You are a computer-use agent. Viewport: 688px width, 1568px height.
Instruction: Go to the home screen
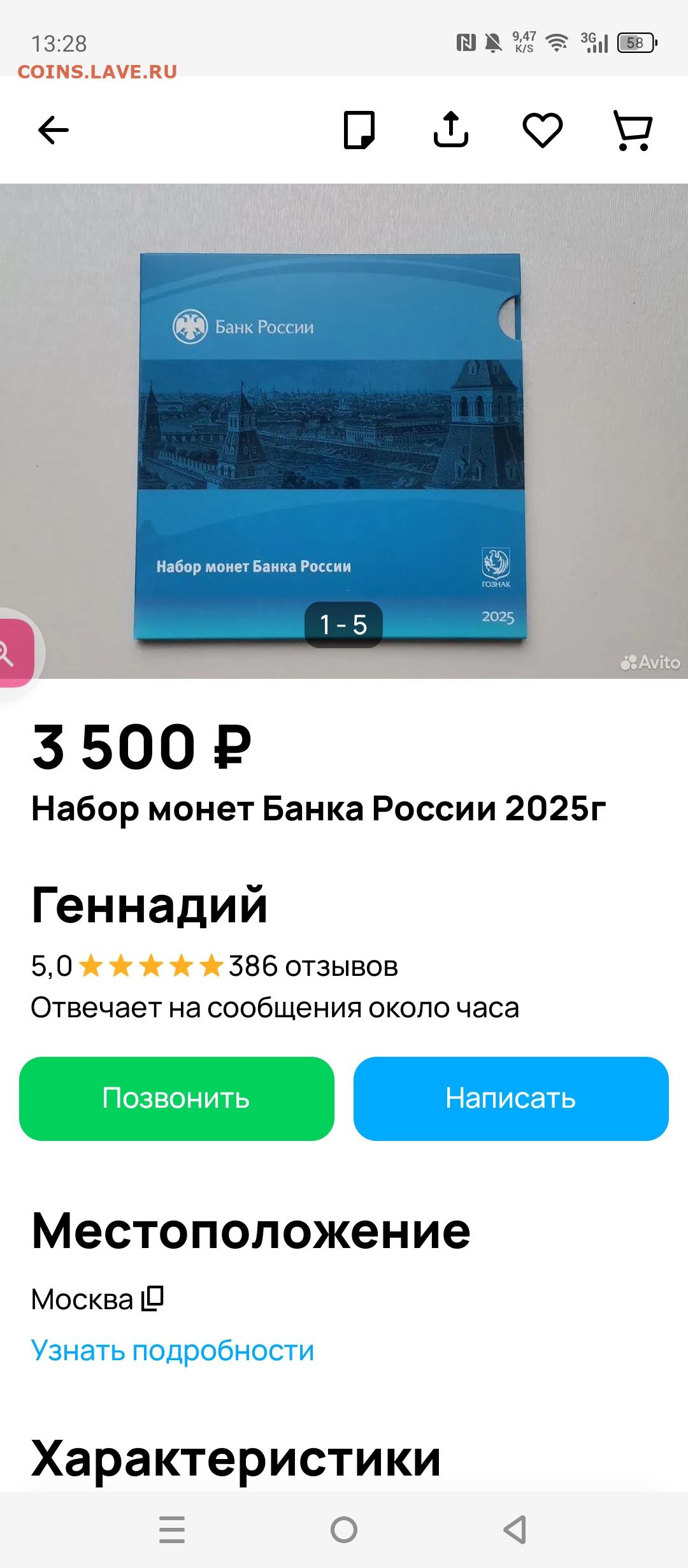(344, 1530)
